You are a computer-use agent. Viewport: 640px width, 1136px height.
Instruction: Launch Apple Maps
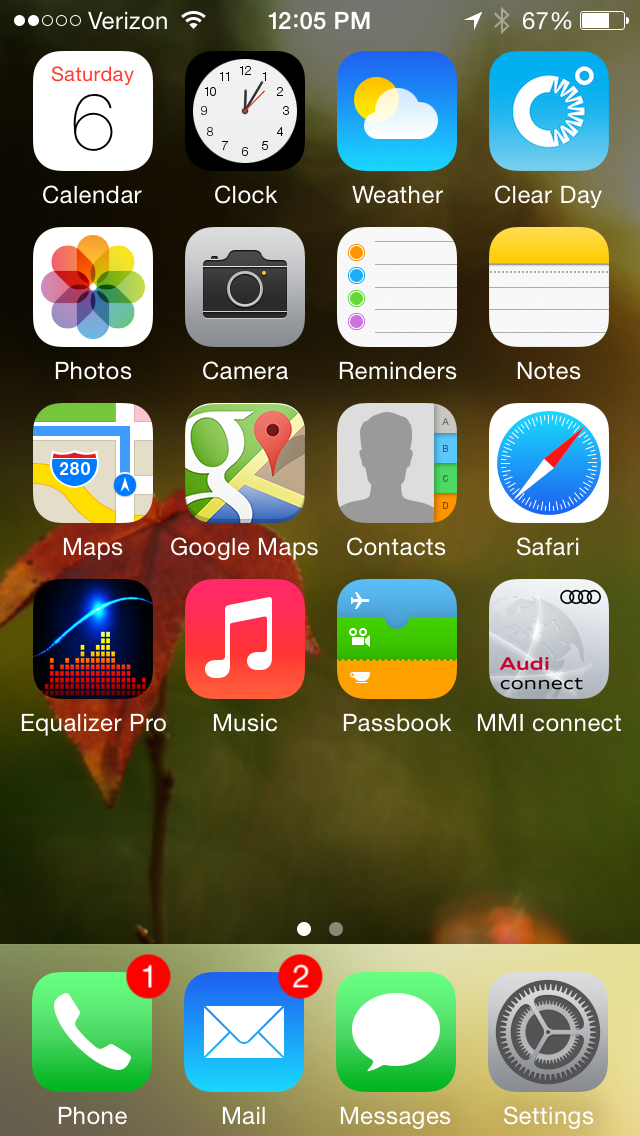tap(93, 463)
